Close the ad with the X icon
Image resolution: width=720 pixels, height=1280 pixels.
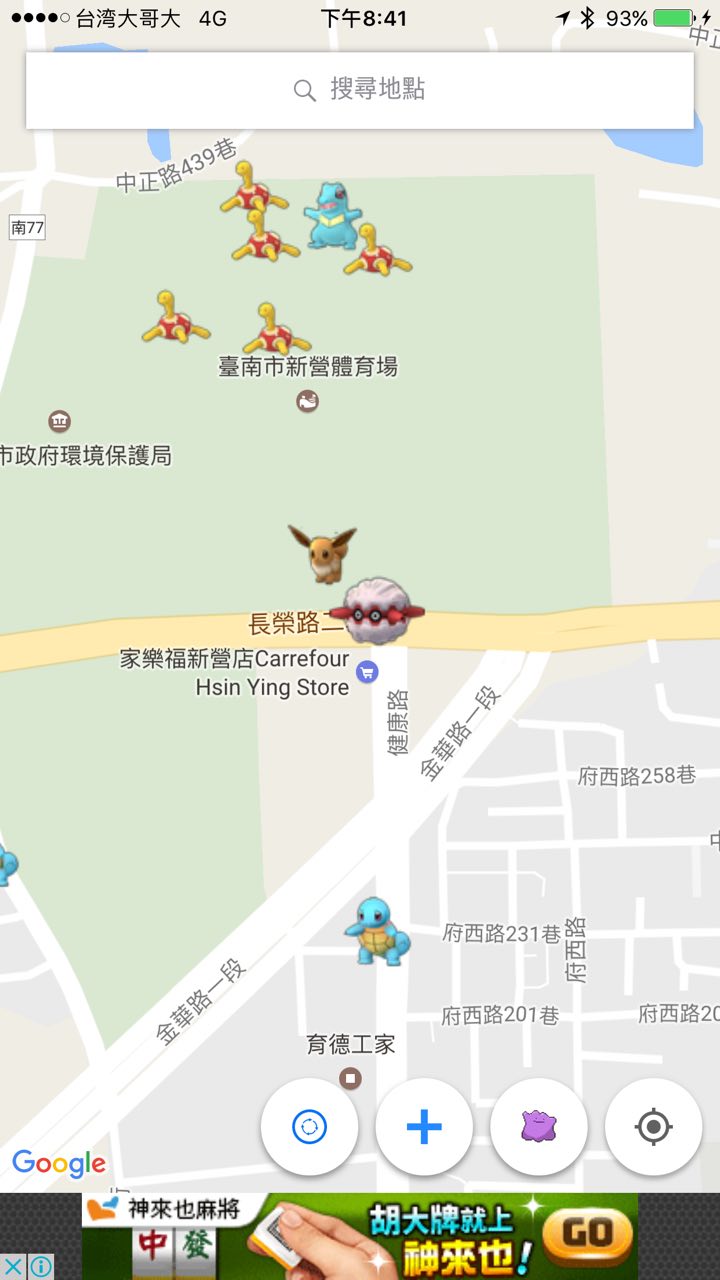click(x=14, y=1266)
